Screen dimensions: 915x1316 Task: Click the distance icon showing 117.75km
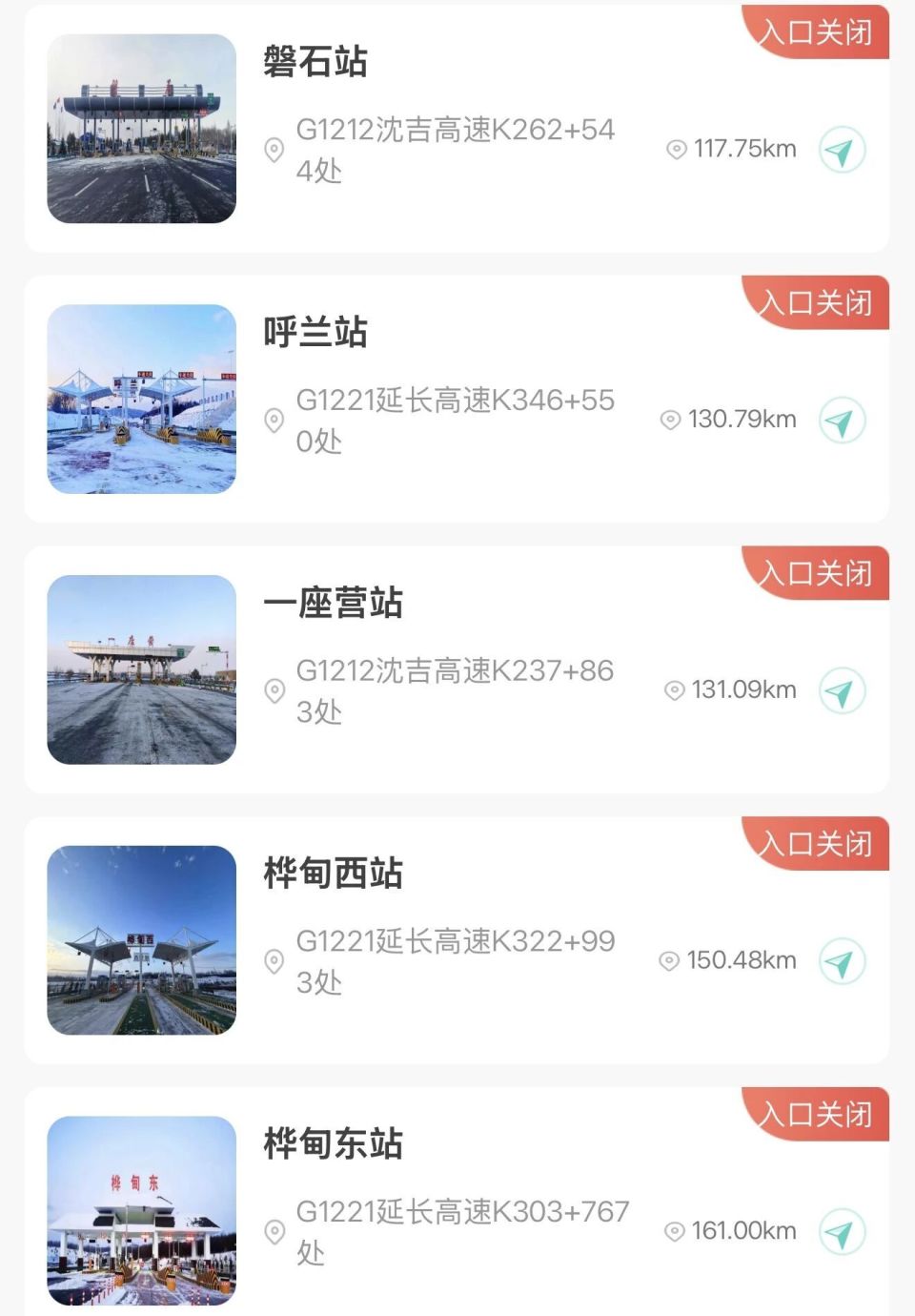[678, 149]
